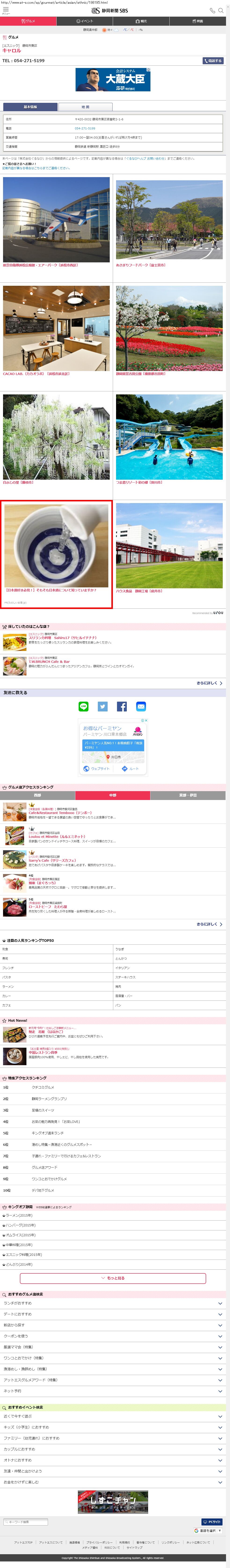
Task: Tap the キーワード検索 input field
Action: 26,1522
